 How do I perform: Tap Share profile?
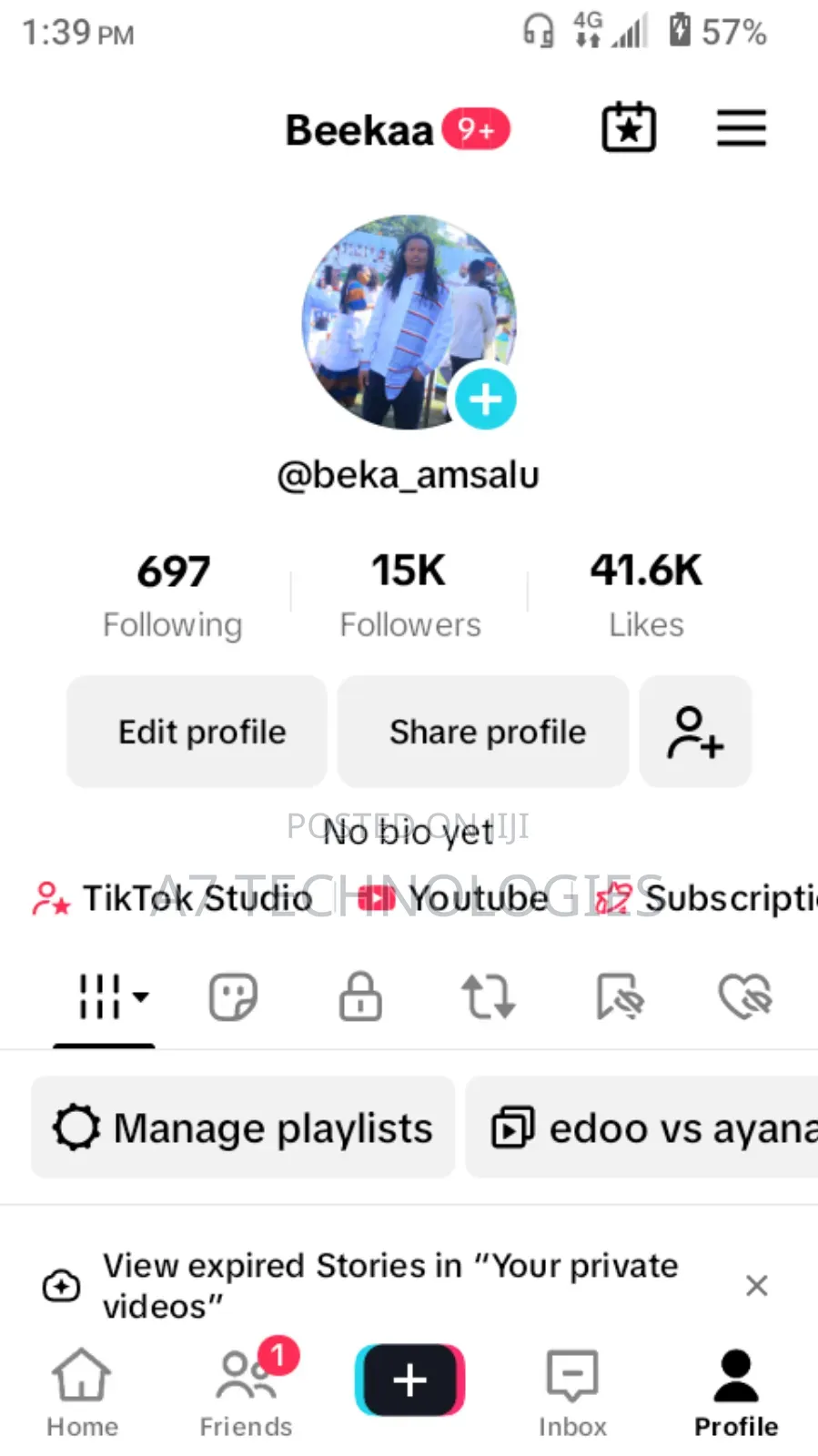coord(483,732)
